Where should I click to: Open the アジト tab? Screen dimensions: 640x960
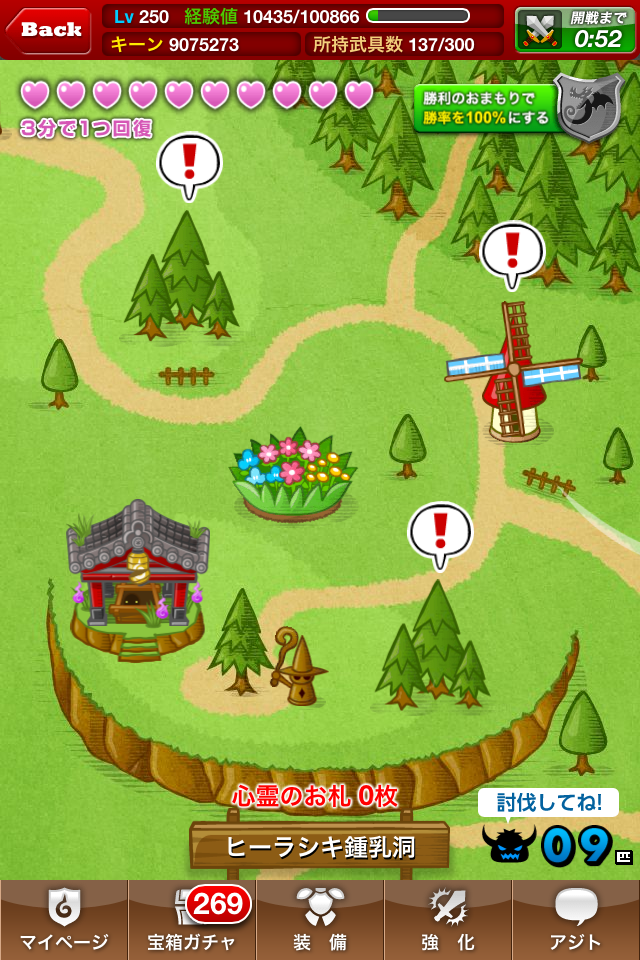pos(576,919)
